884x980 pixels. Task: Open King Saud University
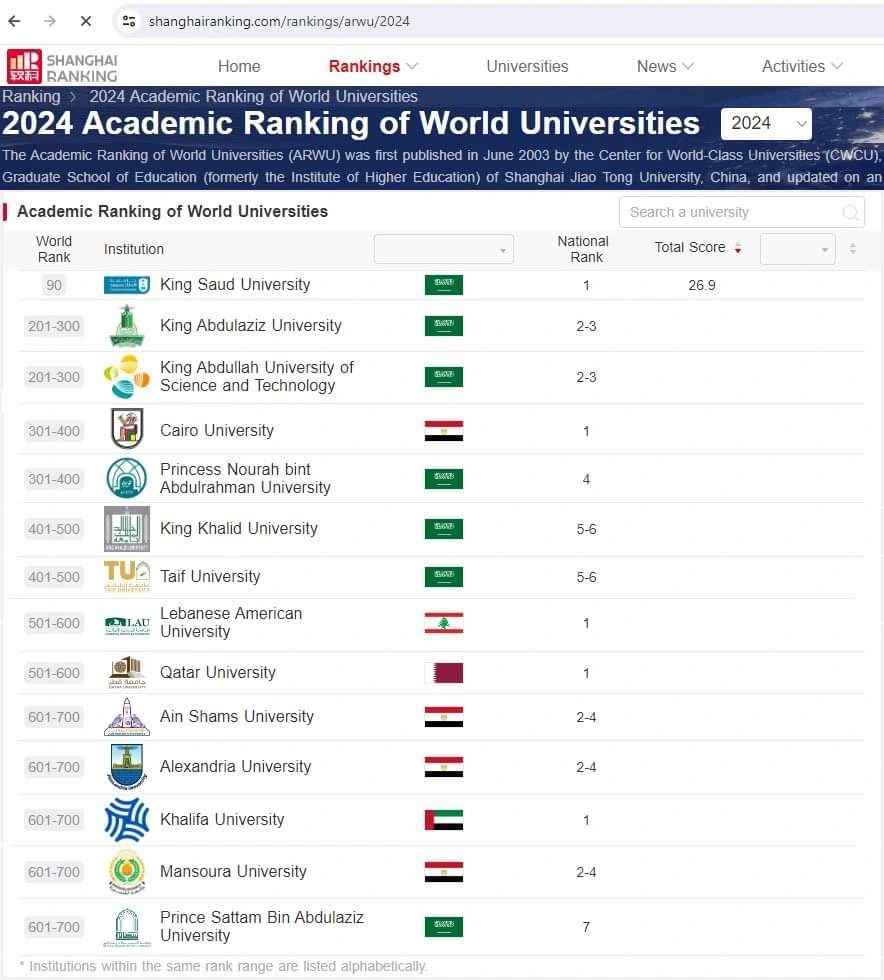pos(235,285)
